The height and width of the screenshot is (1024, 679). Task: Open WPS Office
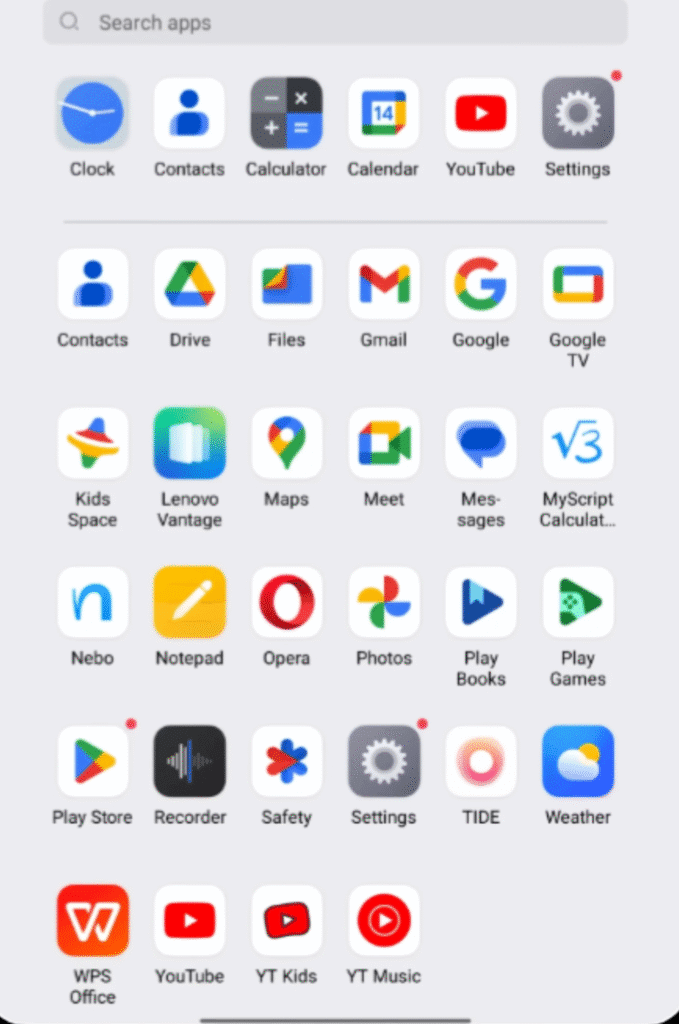coord(92,920)
